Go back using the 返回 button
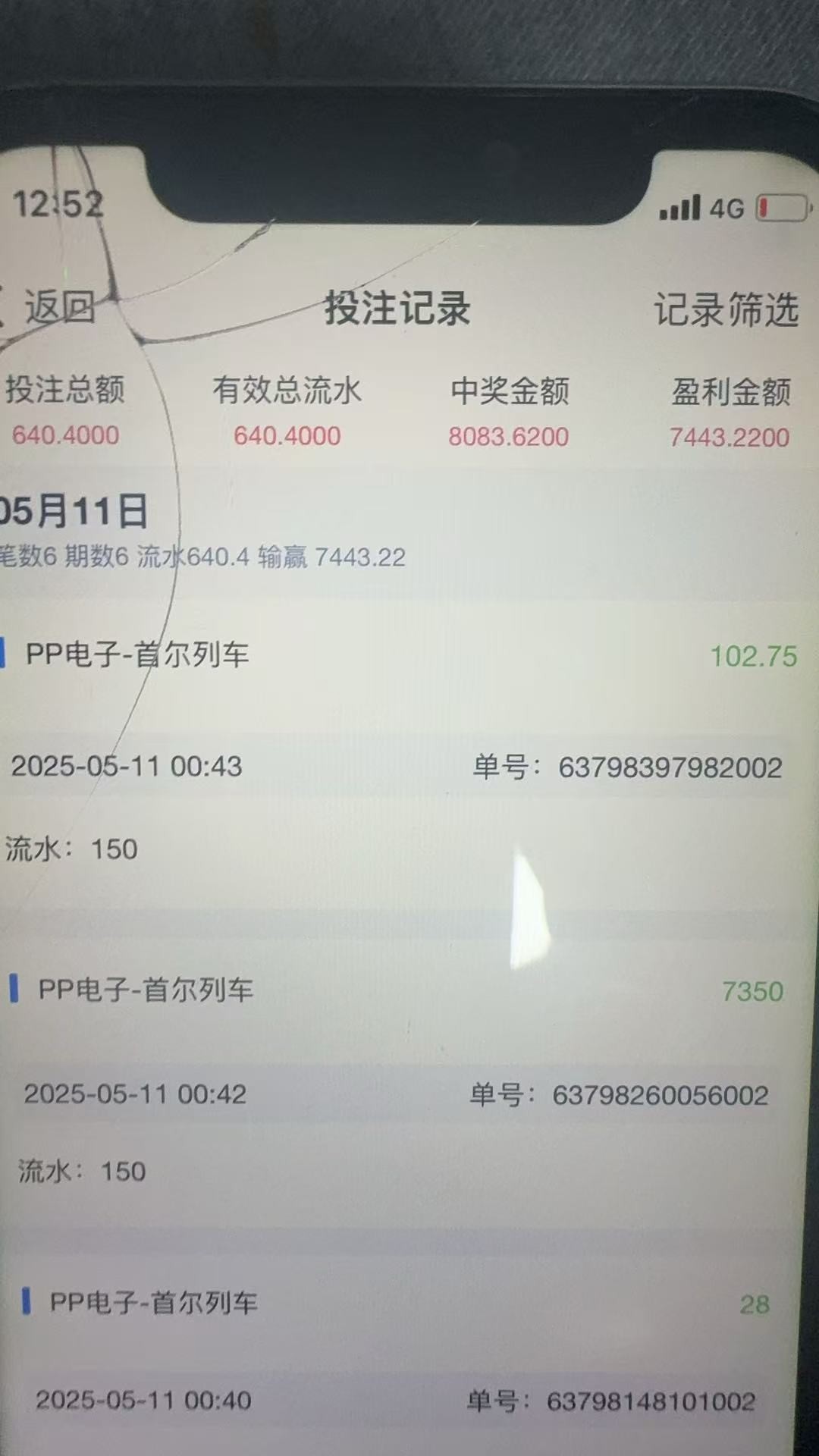This screenshot has height=1456, width=819. click(x=51, y=308)
